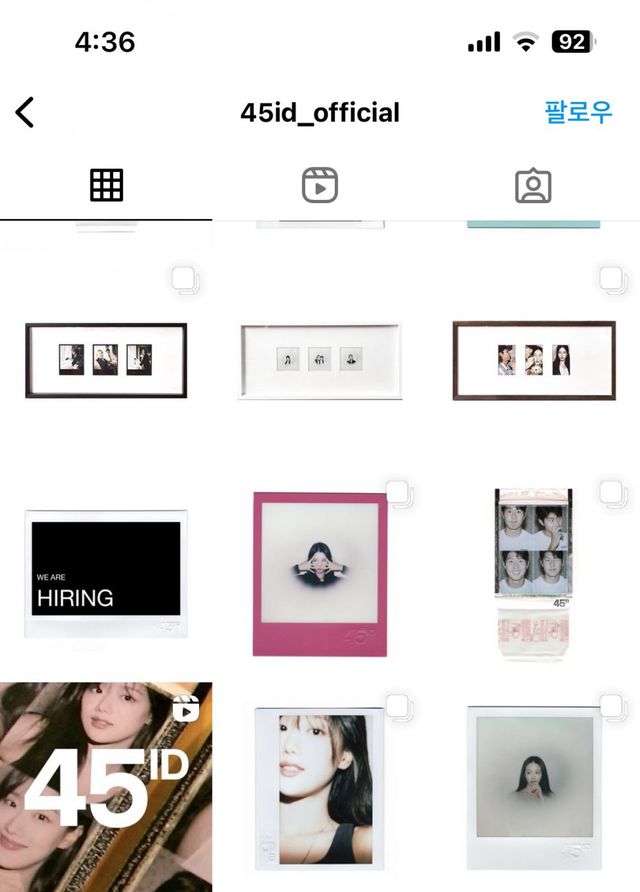The image size is (640, 892).
Task: Switch to the posts grid tab
Action: click(x=106, y=185)
